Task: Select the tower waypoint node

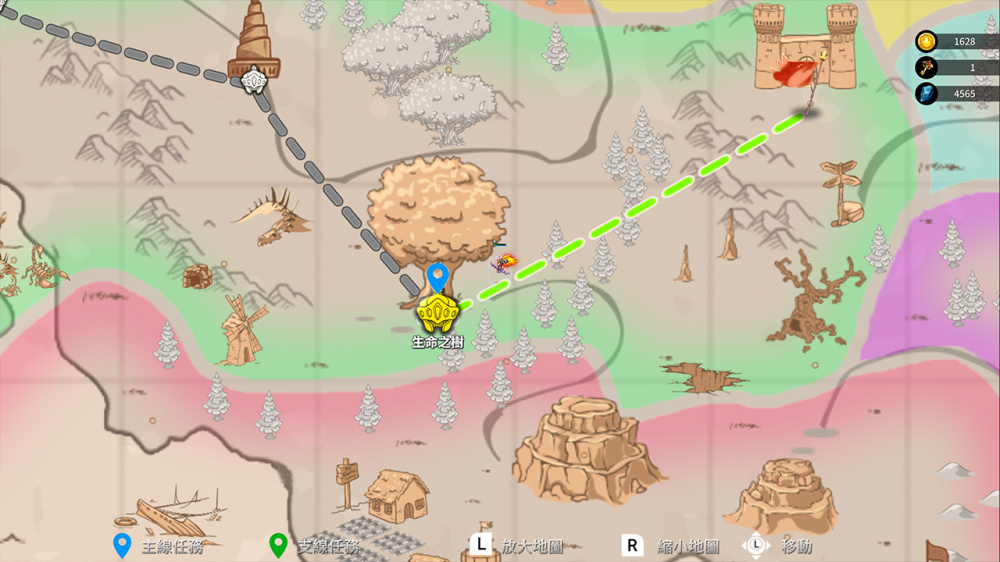Action: [x=254, y=76]
